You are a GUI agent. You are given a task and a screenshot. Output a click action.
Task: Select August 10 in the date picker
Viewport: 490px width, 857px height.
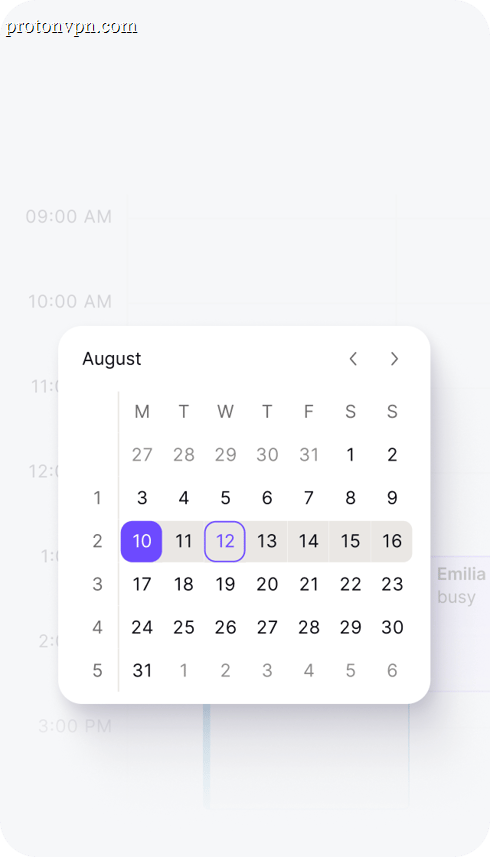point(141,541)
